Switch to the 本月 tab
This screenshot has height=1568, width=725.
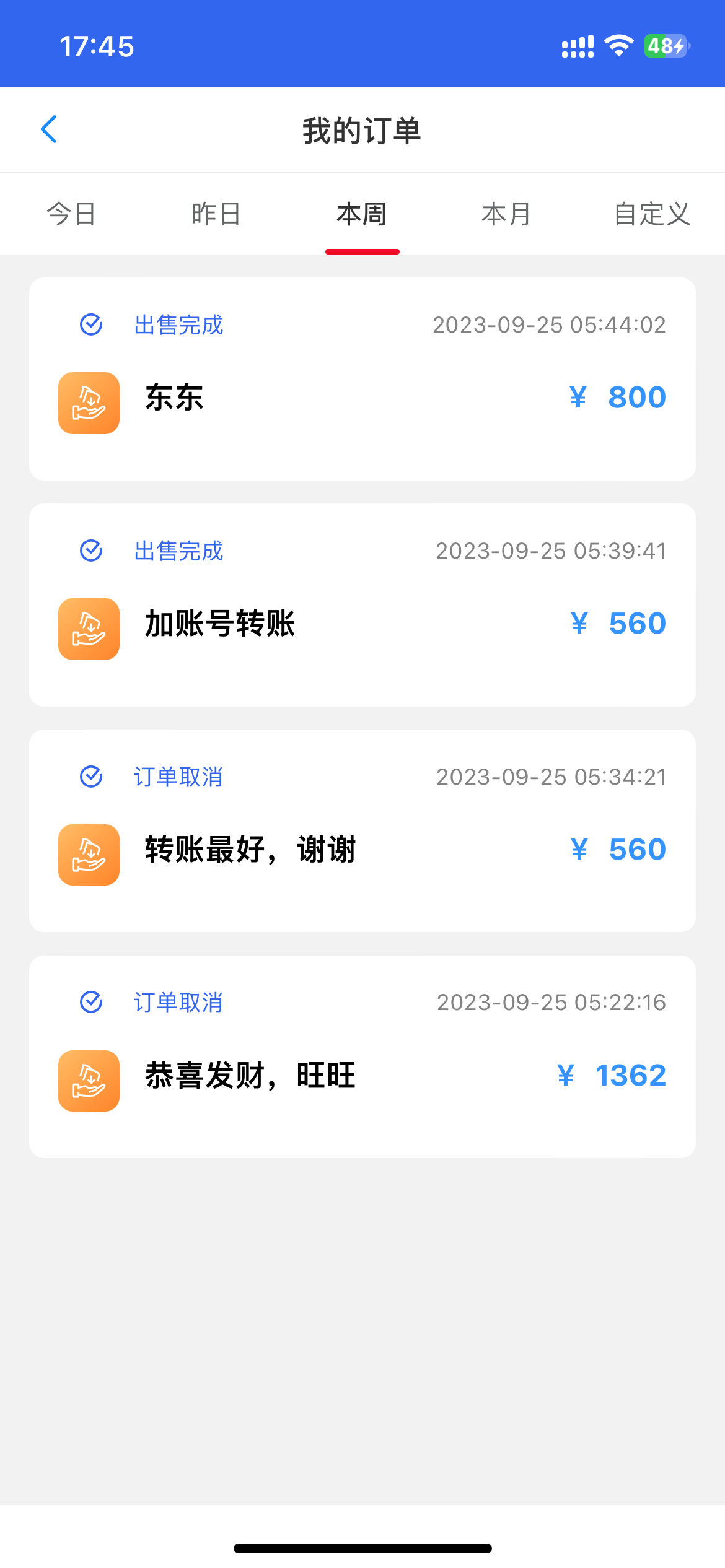pos(506,214)
